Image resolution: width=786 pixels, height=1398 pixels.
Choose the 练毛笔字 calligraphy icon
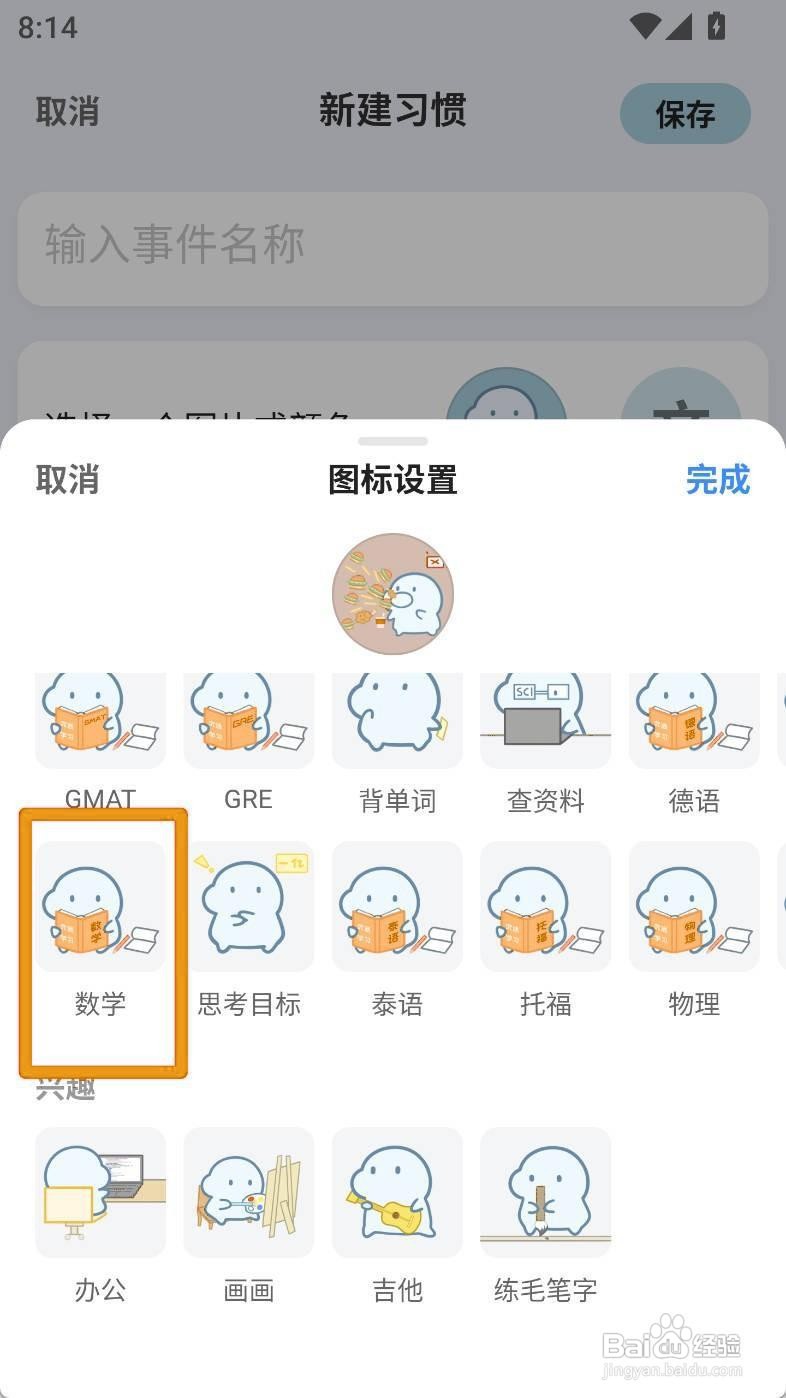tap(545, 1190)
